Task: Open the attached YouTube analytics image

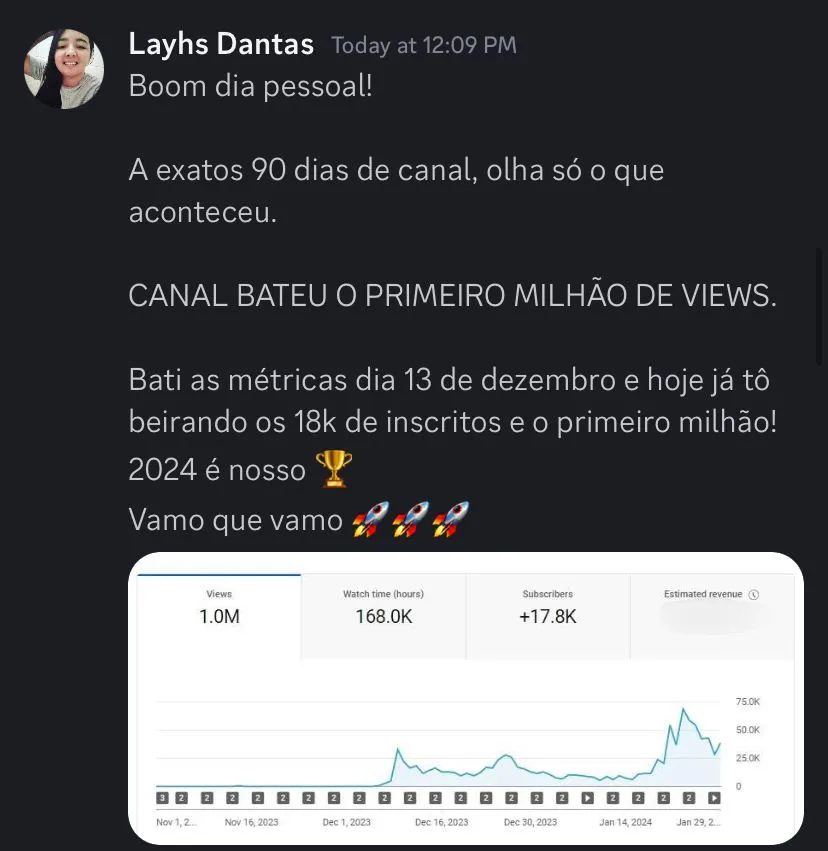Action: (x=466, y=698)
